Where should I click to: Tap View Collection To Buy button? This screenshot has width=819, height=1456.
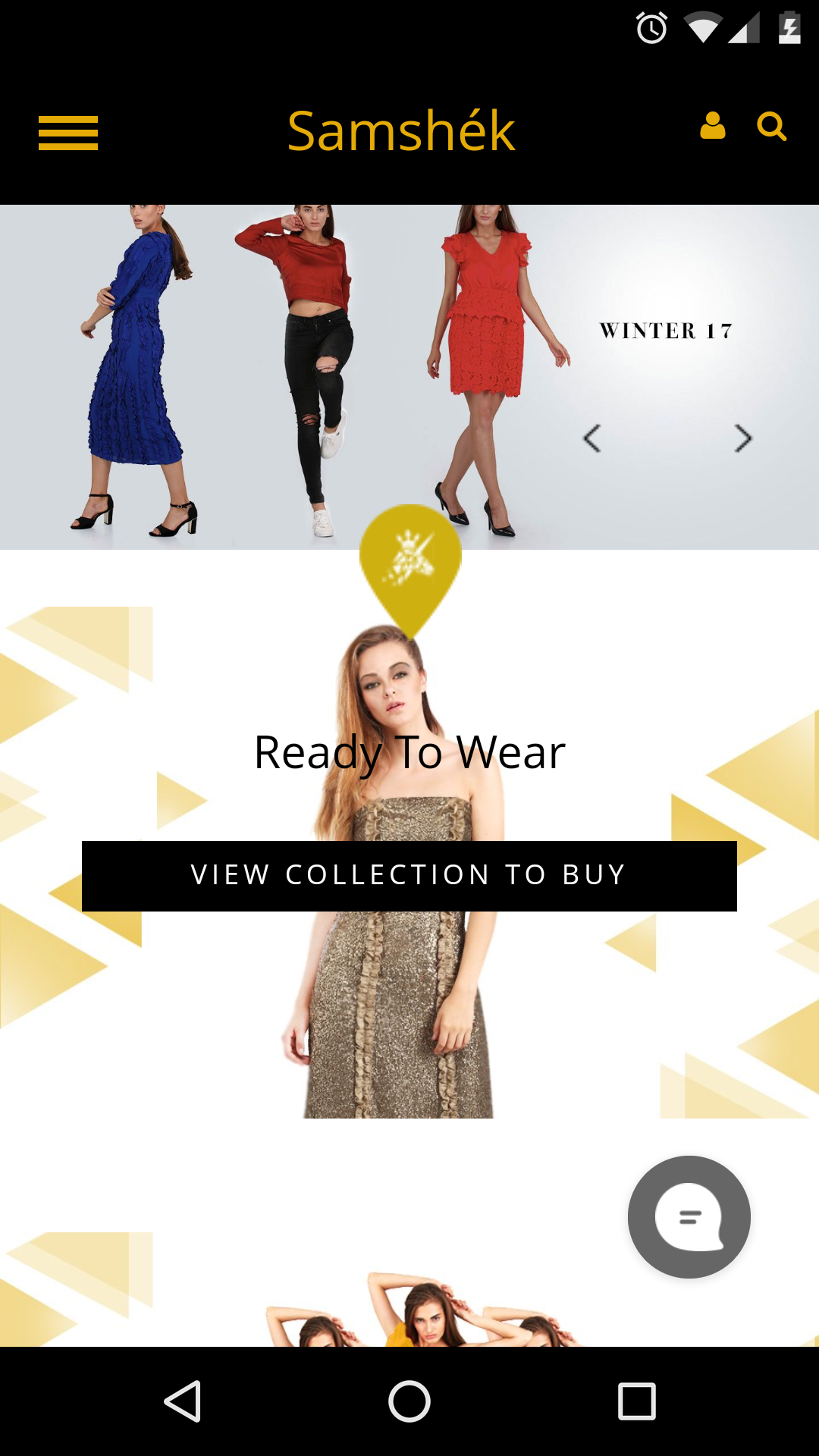pyautogui.click(x=409, y=876)
